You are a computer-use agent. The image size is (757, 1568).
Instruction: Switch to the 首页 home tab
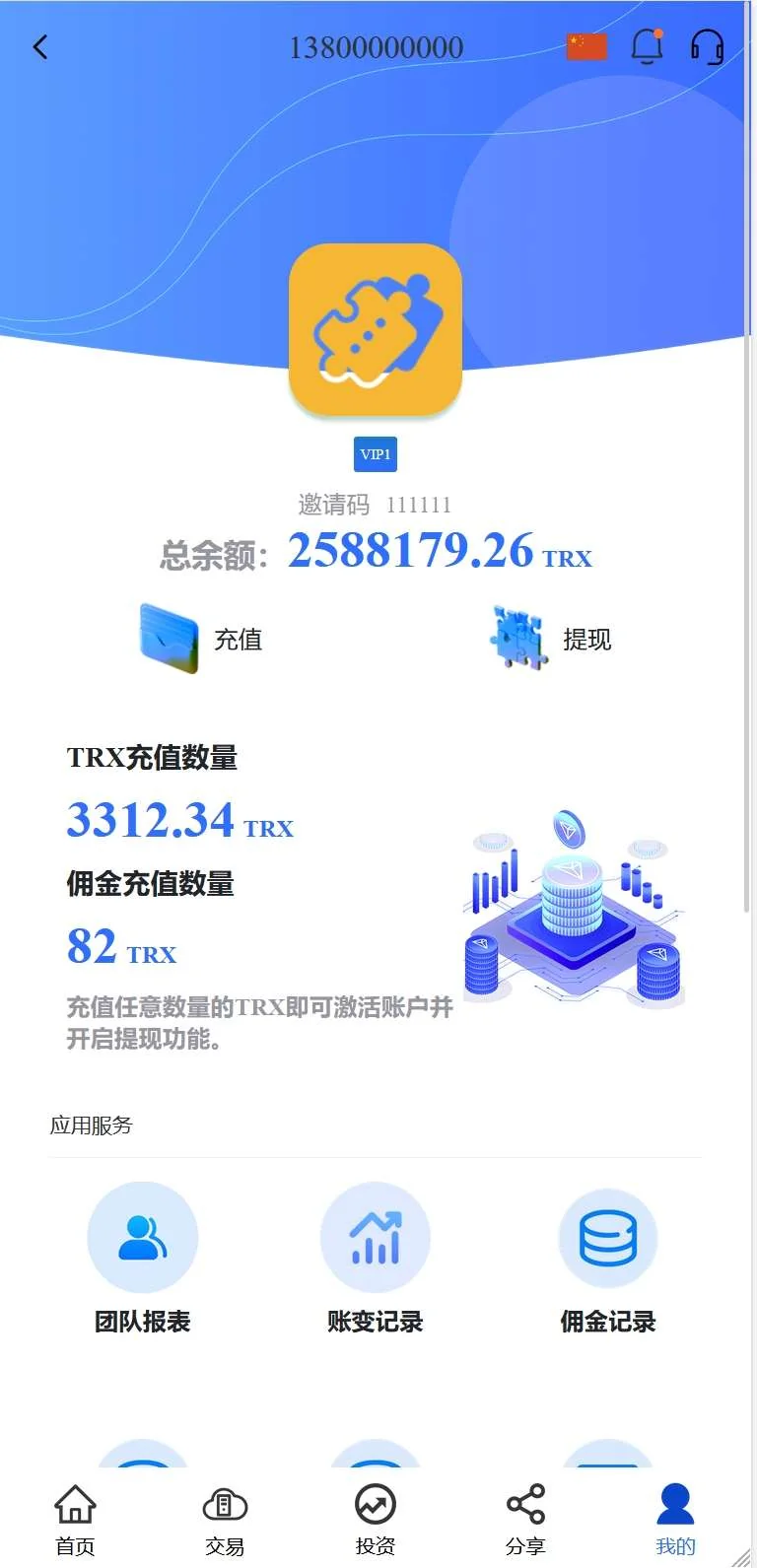(75, 1519)
